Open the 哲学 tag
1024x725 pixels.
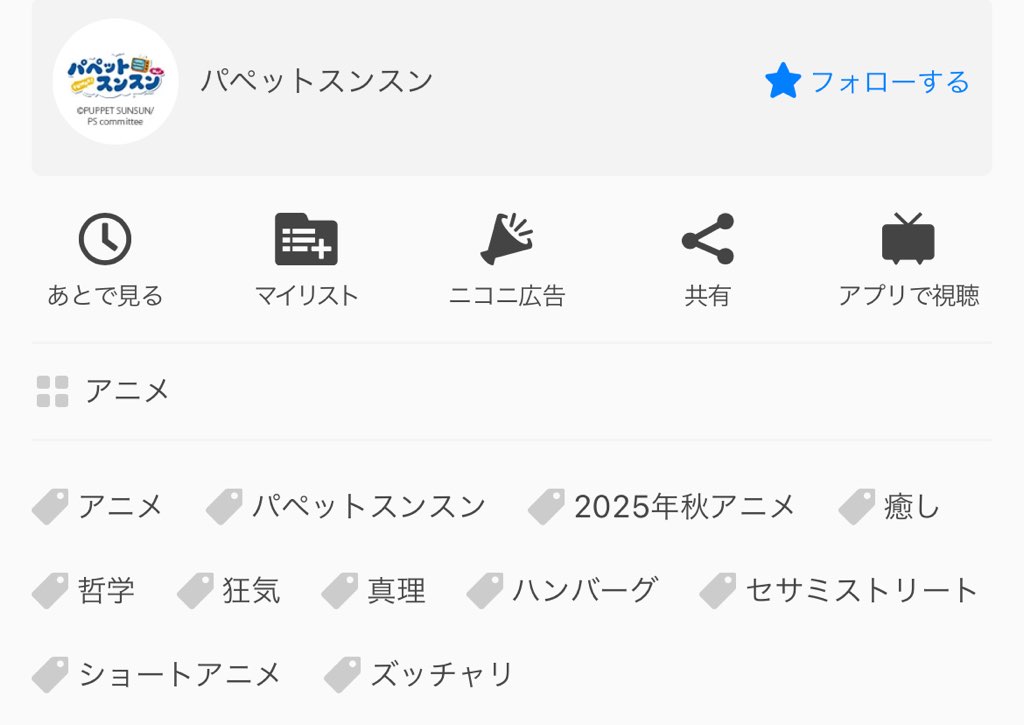pos(84,590)
